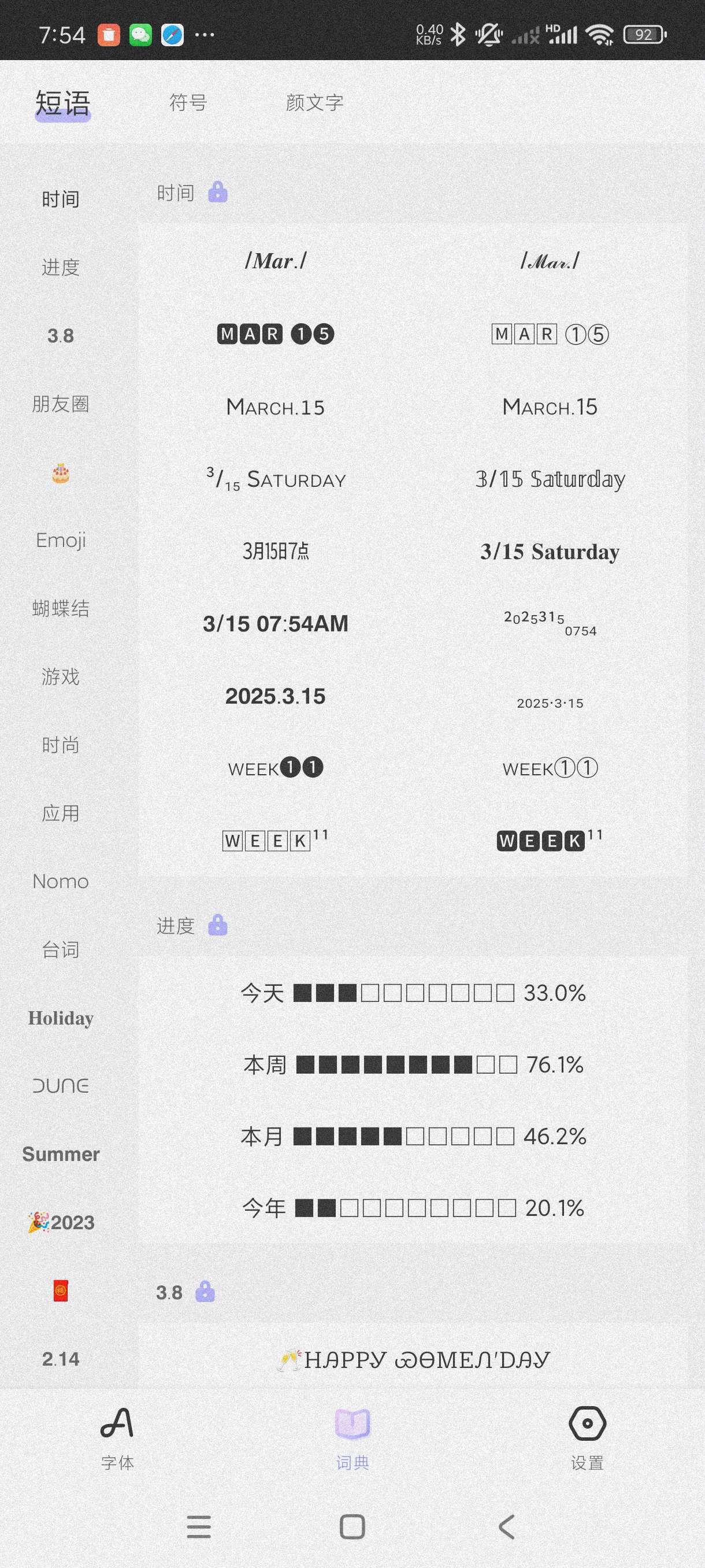The width and height of the screenshot is (705, 1568).
Task: Tap the lock icon beside the 进度 heading
Action: pyautogui.click(x=218, y=925)
